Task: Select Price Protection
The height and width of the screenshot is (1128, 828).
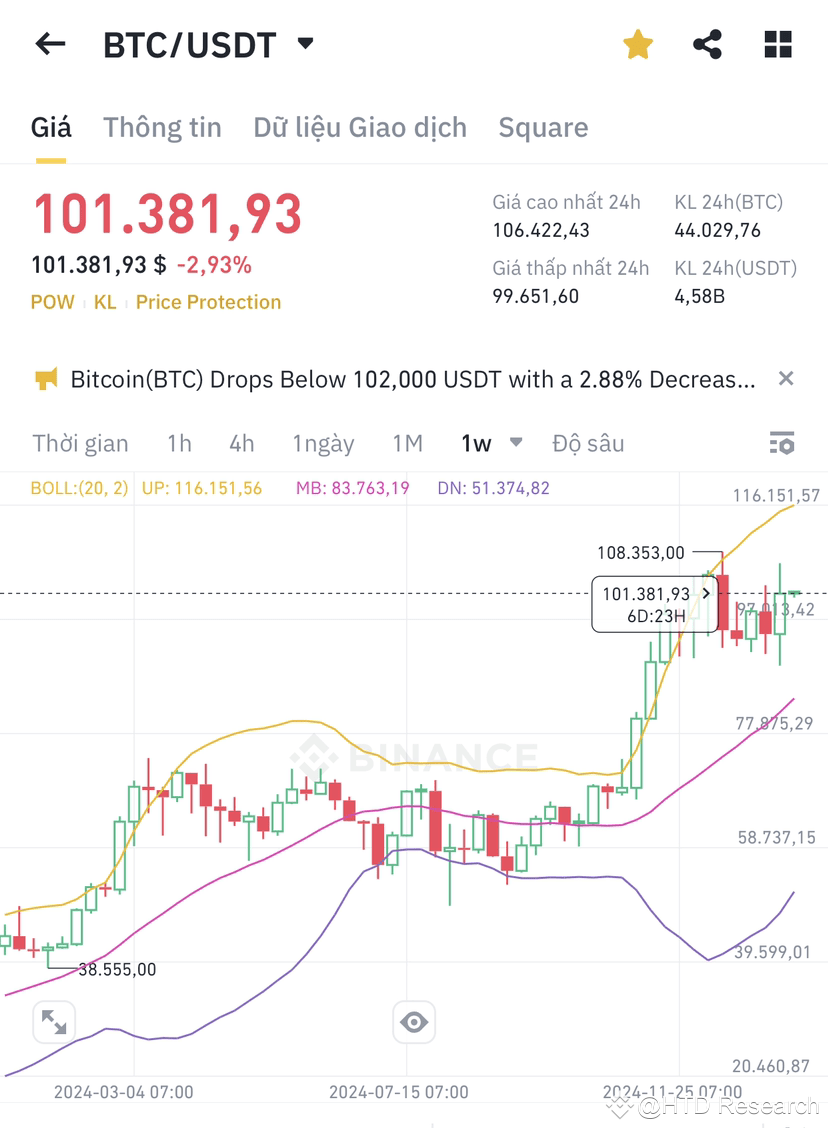Action: pos(207,302)
